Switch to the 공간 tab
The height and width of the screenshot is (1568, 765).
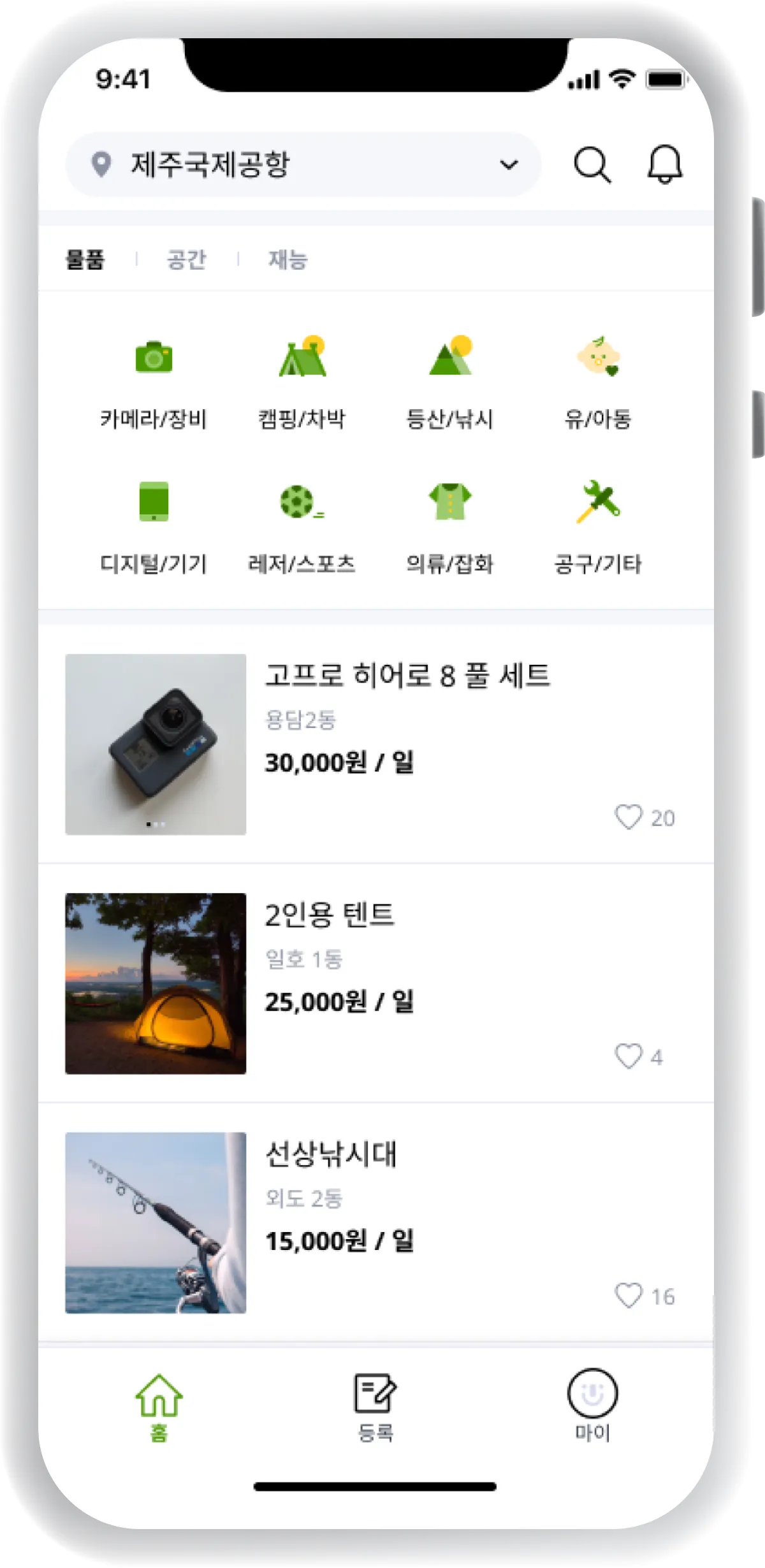pos(186,259)
